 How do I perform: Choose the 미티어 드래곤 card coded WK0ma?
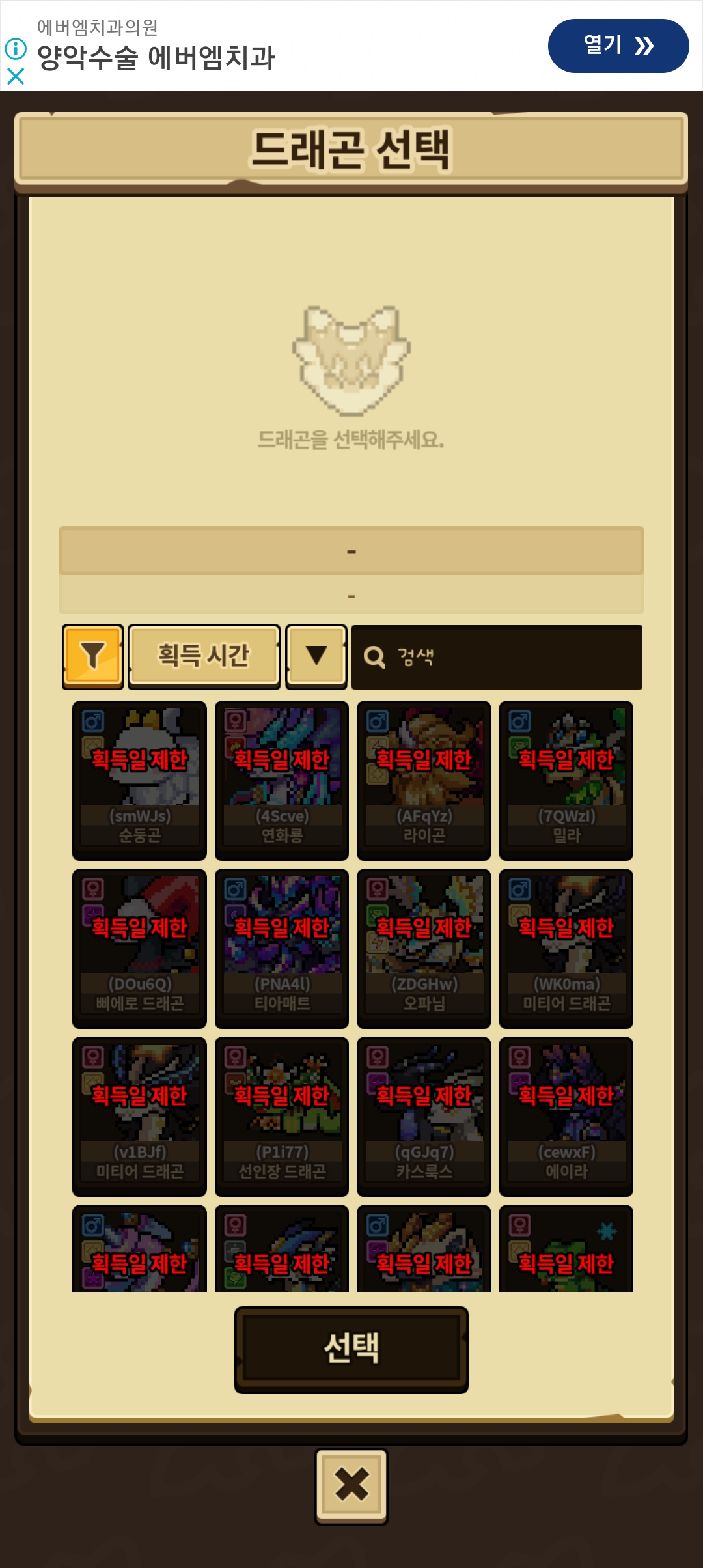point(566,948)
